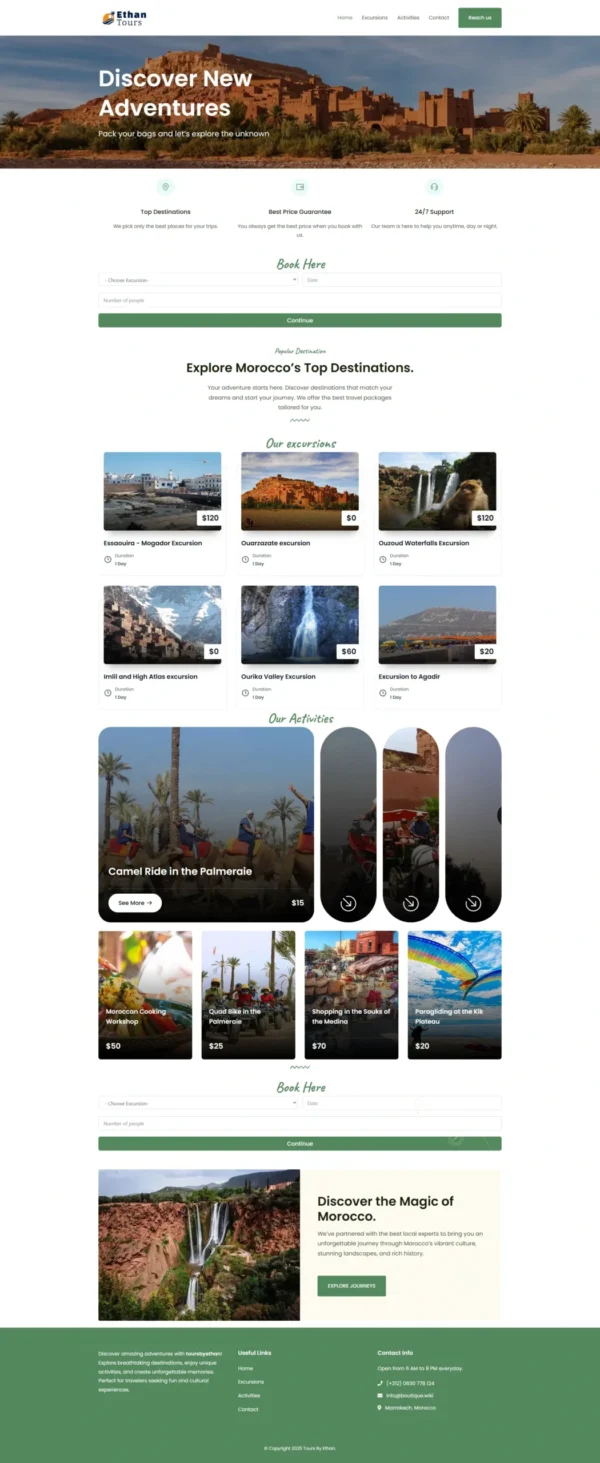Open the footer Excursions link
600x1463 pixels.
[x=251, y=1382]
